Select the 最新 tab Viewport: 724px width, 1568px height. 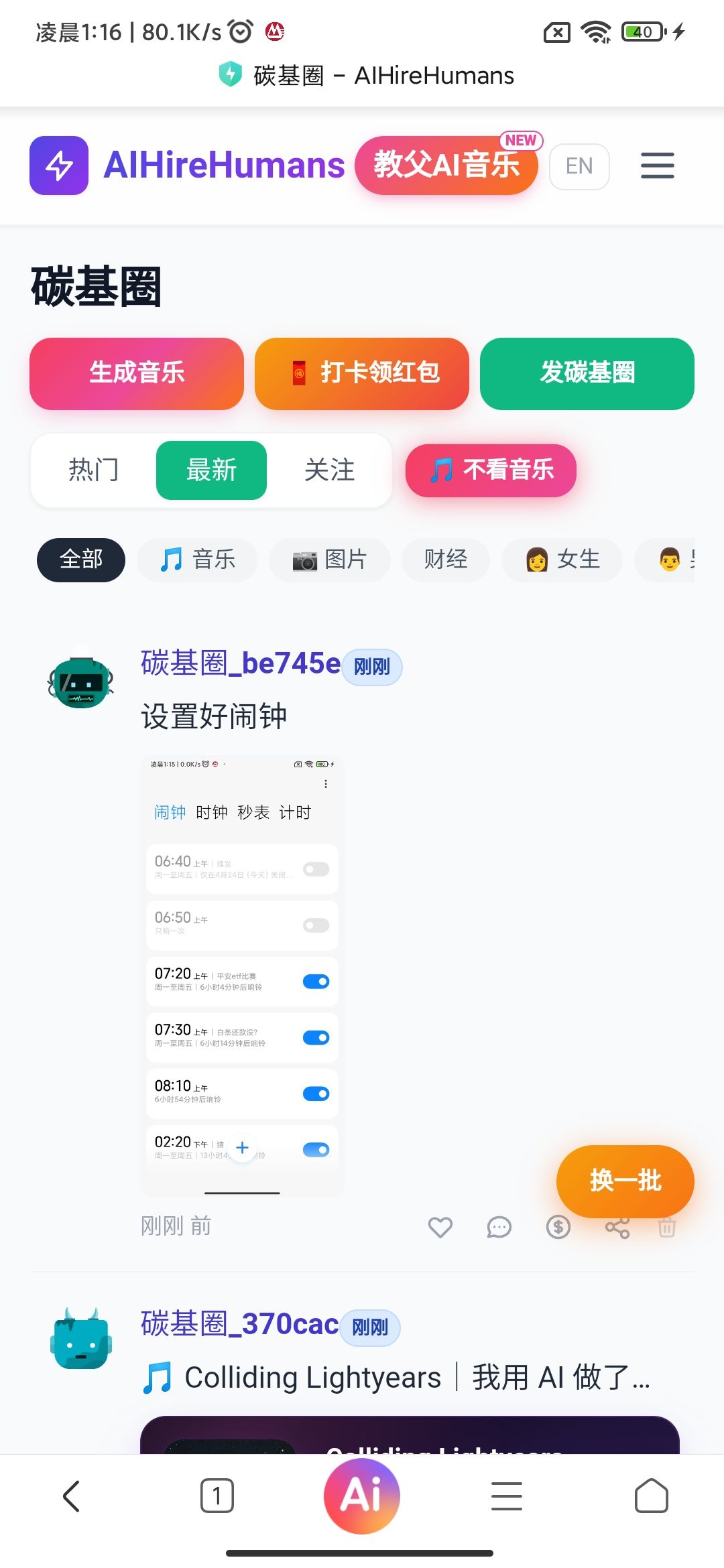pos(211,470)
